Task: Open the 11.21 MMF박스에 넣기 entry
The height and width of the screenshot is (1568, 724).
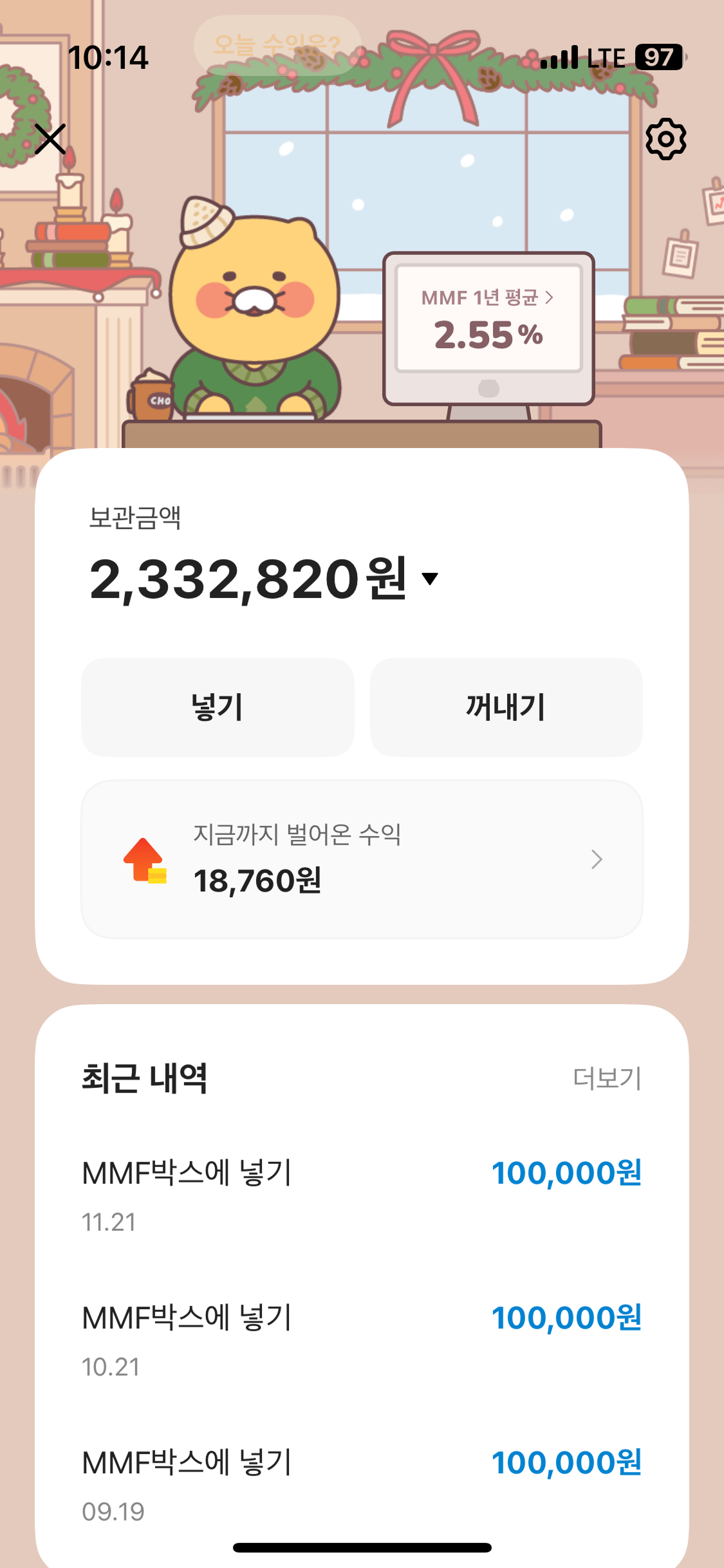Action: [362, 1194]
